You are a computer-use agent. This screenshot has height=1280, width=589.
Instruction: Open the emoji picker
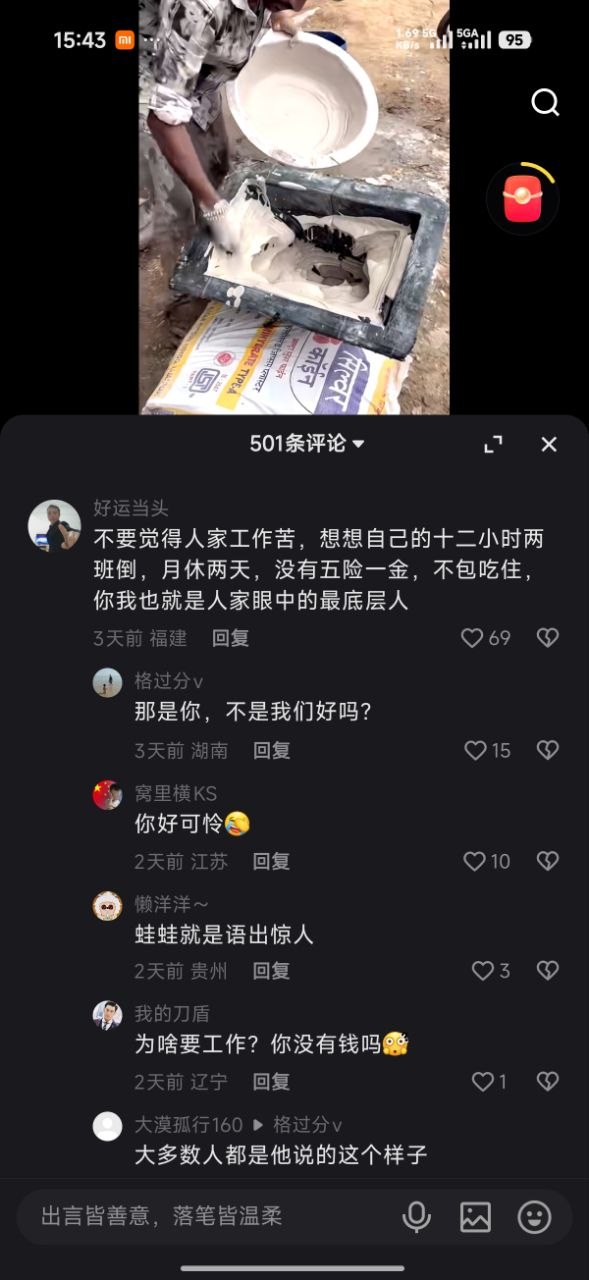(534, 1216)
